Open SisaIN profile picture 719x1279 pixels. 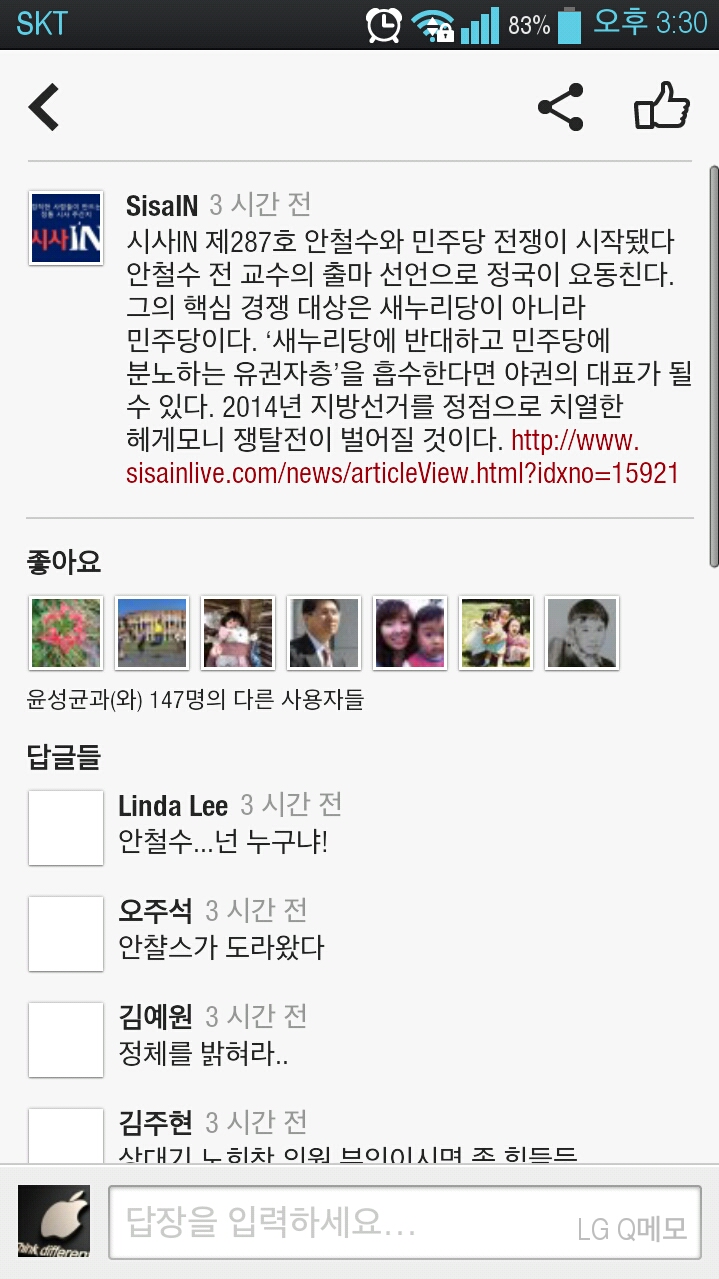click(x=66, y=228)
